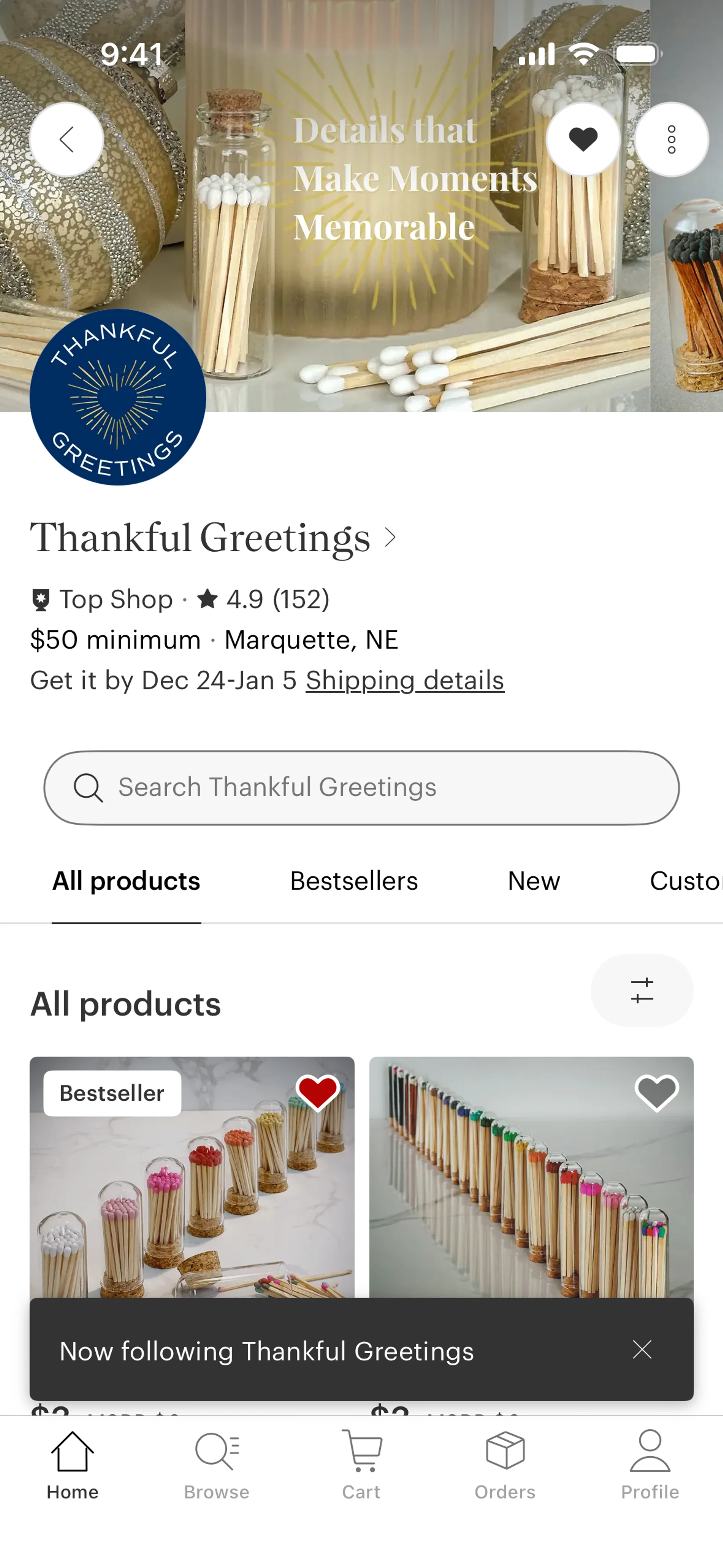Switch to the New tab
Viewport: 723px width, 1568px height.
tap(534, 881)
